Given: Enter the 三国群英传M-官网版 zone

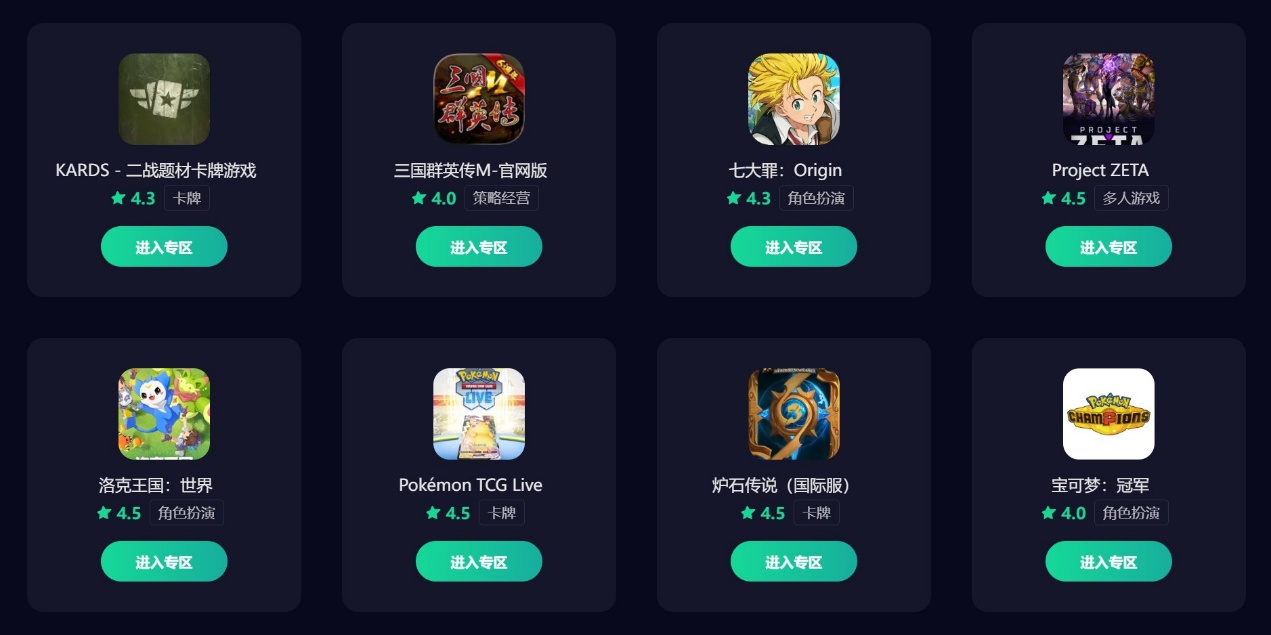Looking at the screenshot, I should [479, 247].
